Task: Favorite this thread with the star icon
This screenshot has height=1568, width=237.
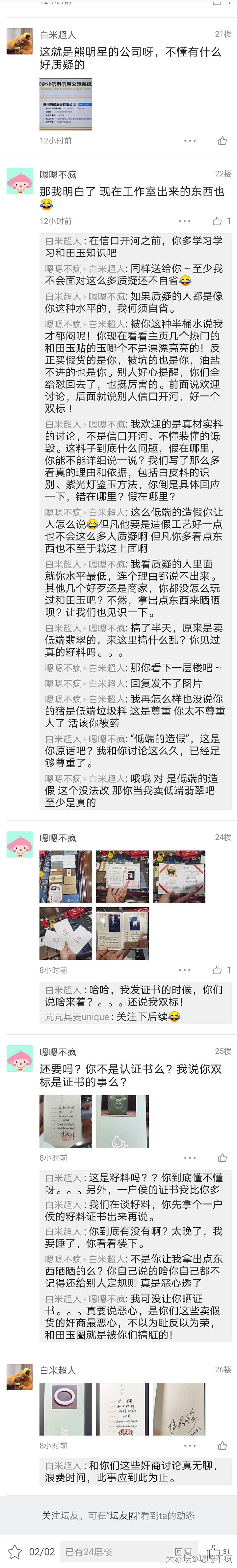Action: (14, 1551)
